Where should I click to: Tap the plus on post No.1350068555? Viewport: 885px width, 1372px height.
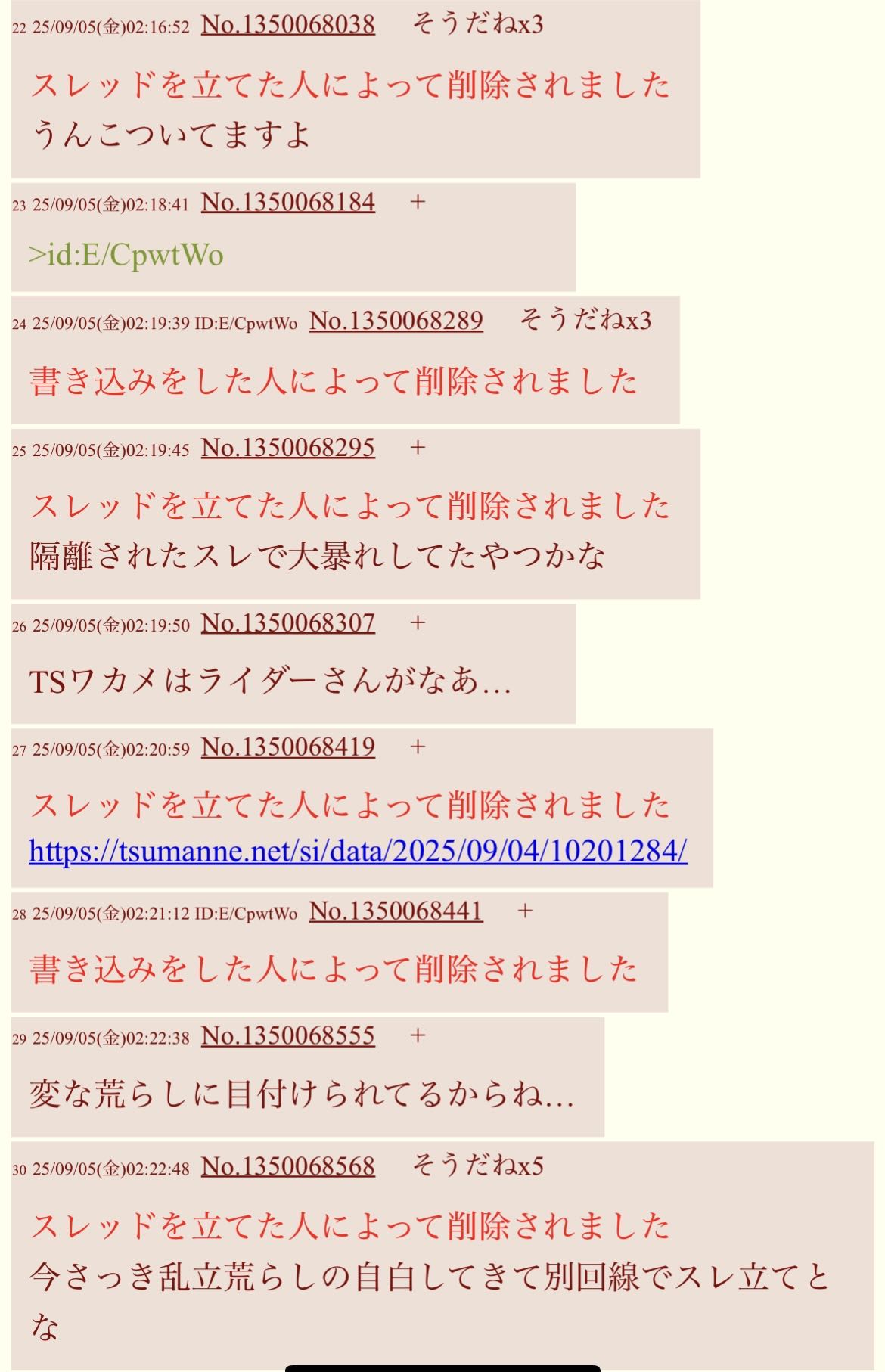tap(418, 1036)
